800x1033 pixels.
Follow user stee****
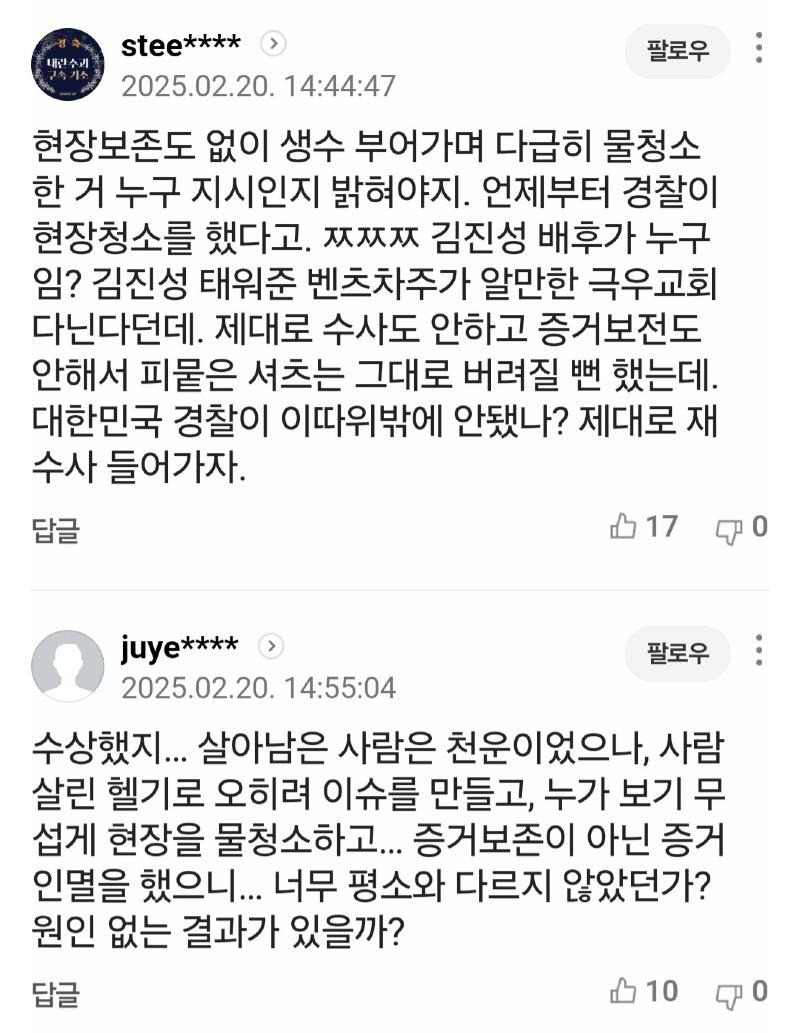click(677, 52)
